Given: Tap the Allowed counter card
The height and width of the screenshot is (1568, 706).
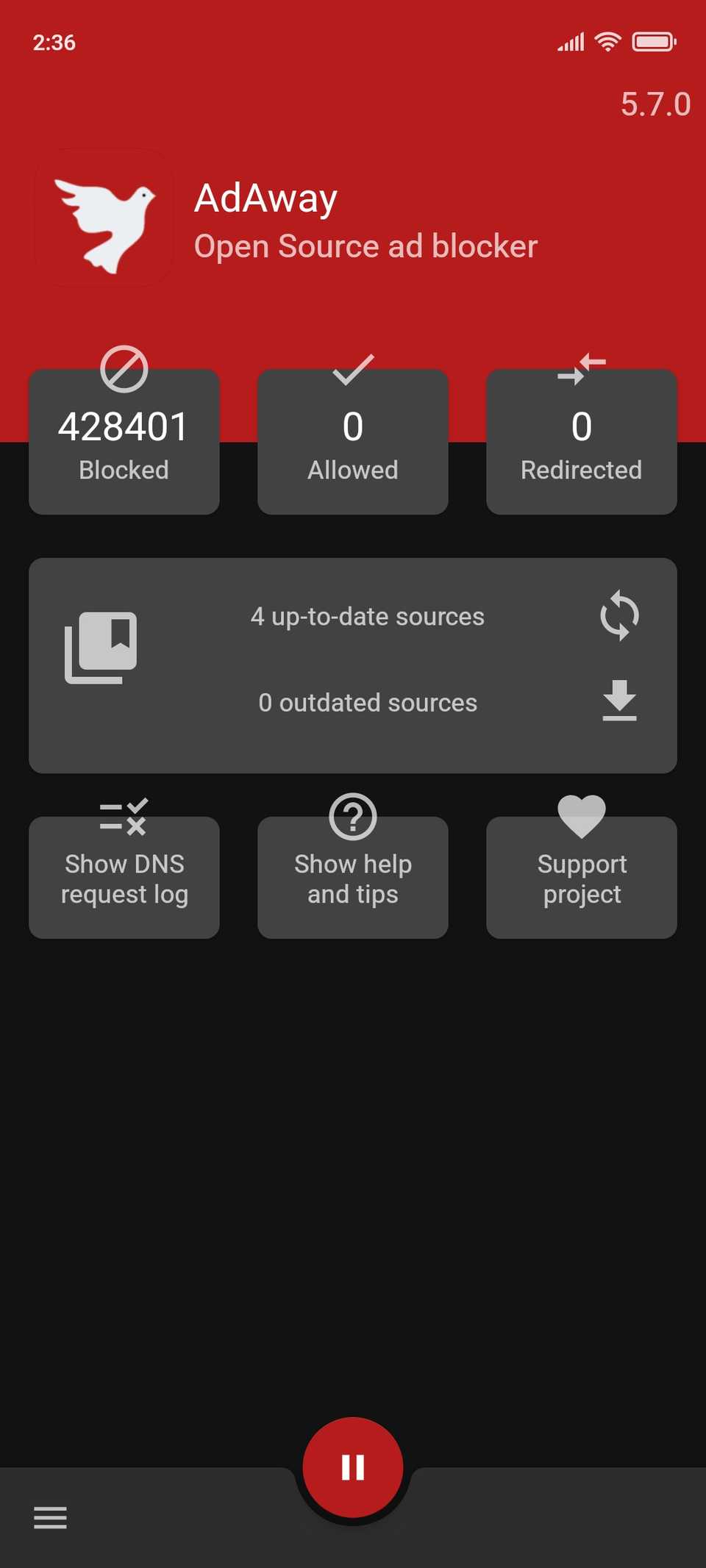Looking at the screenshot, I should [352, 441].
